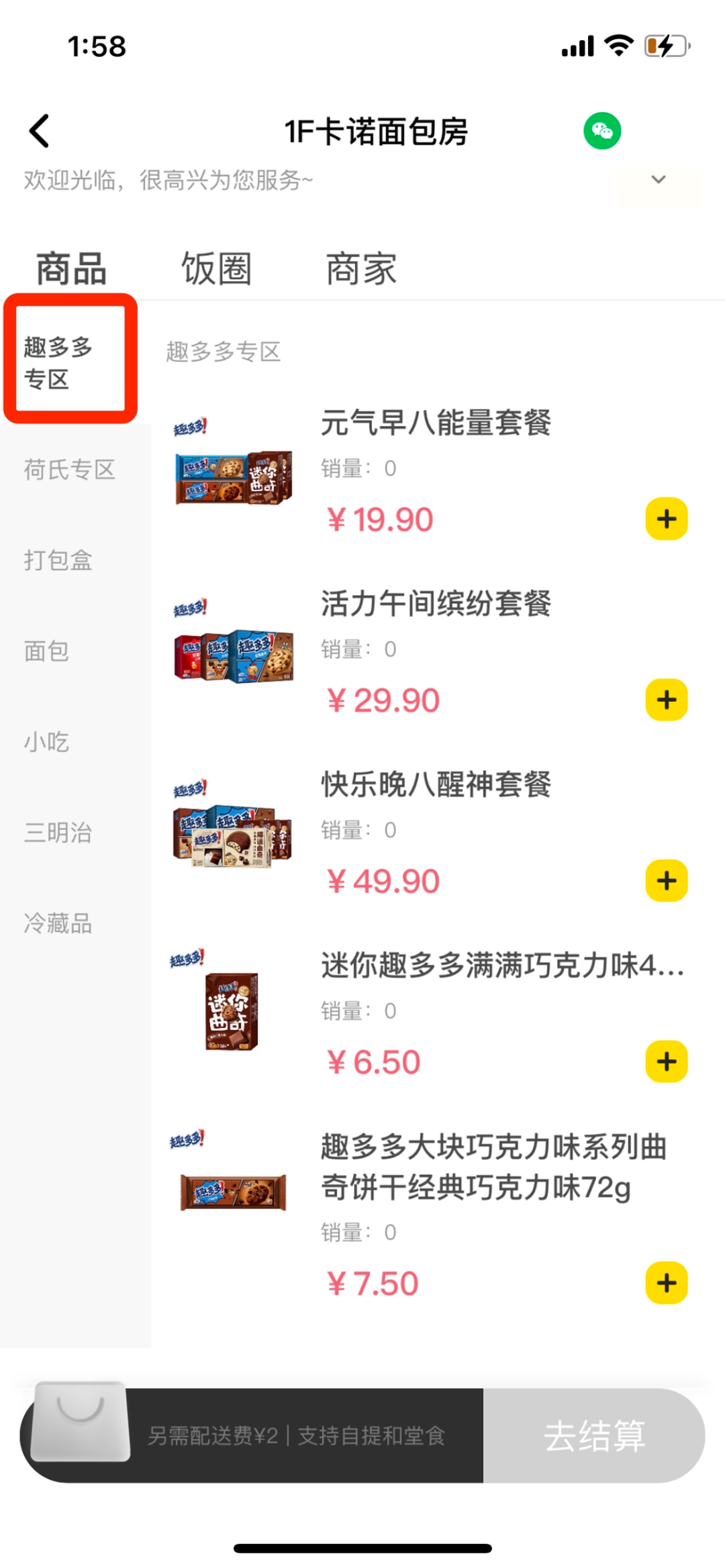Add 快乐晚八醒神套餐 to cart
Image resolution: width=725 pixels, height=1568 pixels.
tap(666, 881)
